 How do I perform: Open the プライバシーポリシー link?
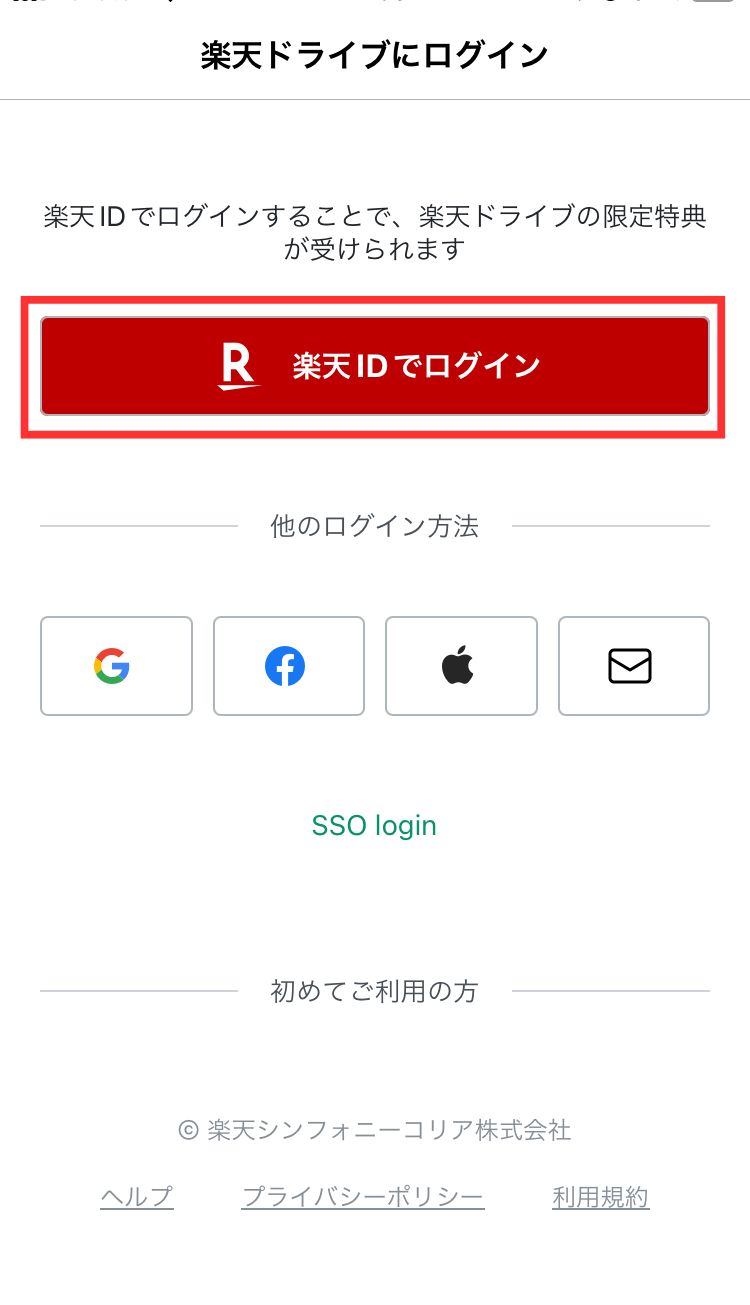point(362,1196)
